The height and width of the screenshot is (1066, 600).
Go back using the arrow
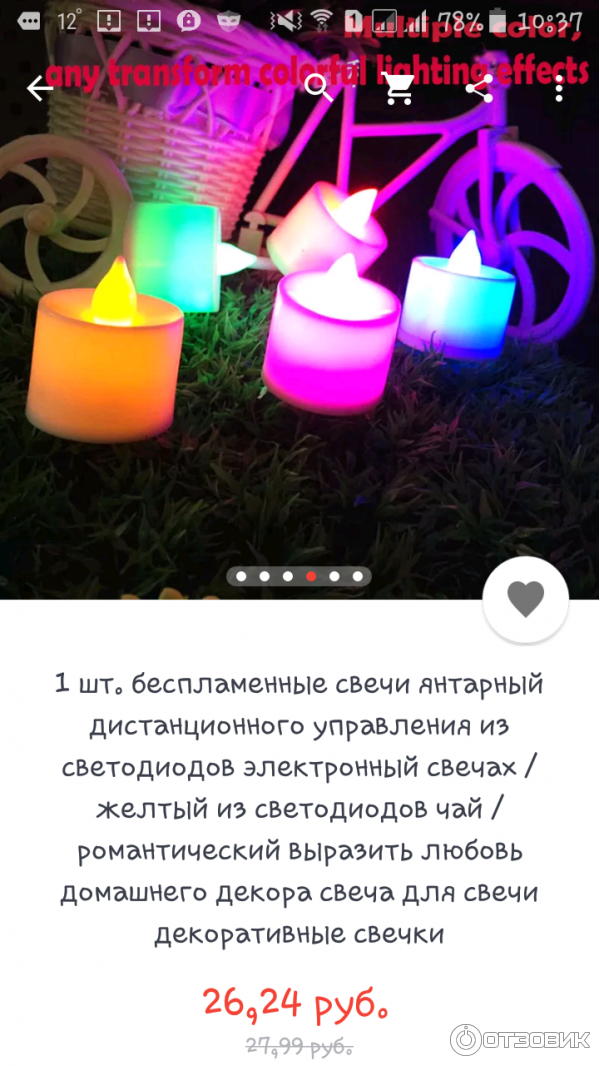(40, 88)
